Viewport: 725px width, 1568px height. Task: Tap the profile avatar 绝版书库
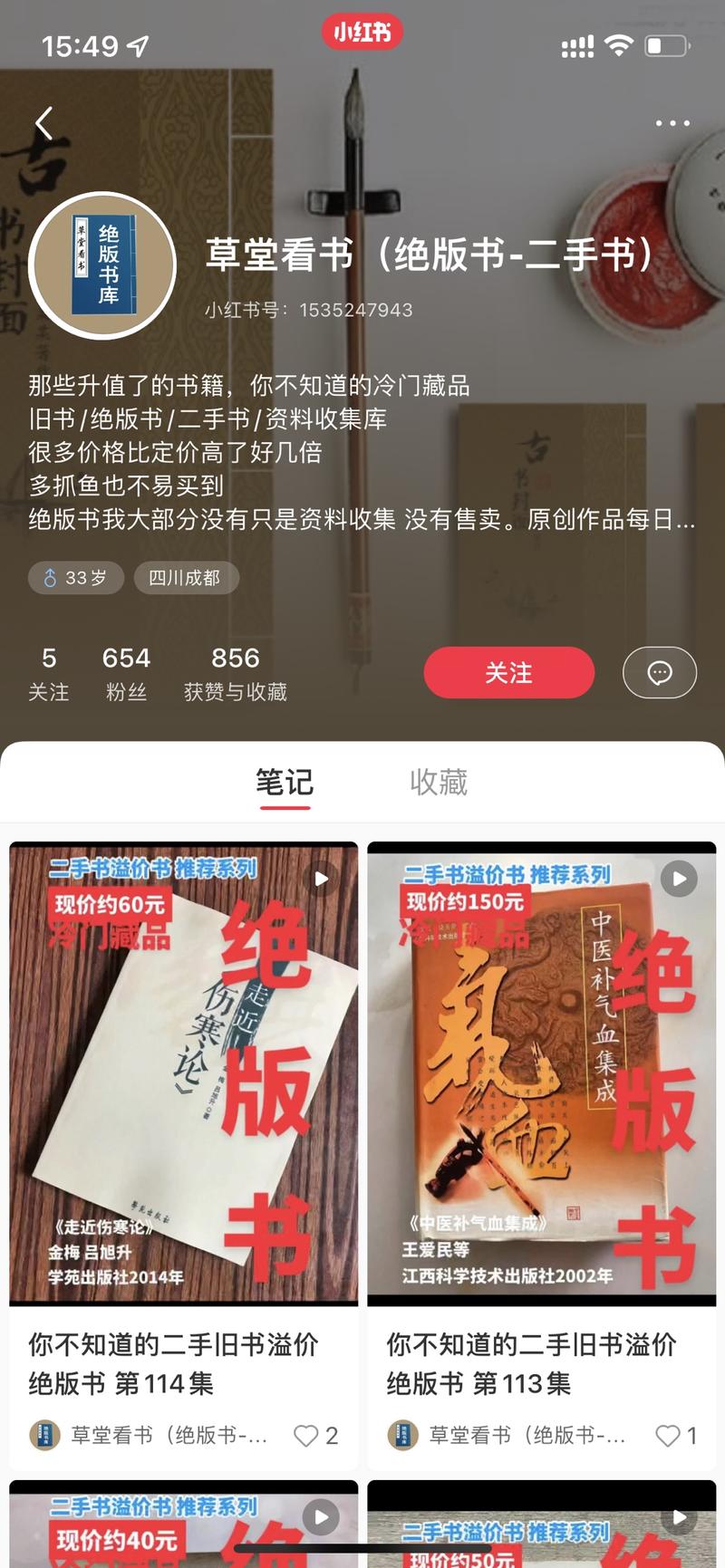102,265
